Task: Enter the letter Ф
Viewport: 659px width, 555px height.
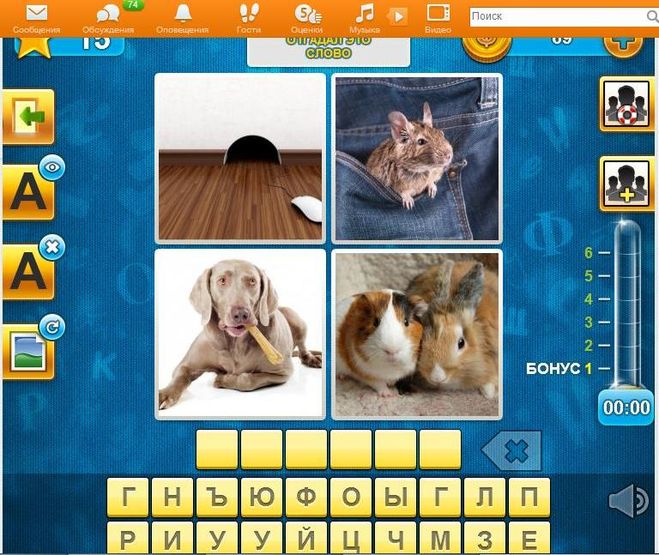Action: point(306,498)
